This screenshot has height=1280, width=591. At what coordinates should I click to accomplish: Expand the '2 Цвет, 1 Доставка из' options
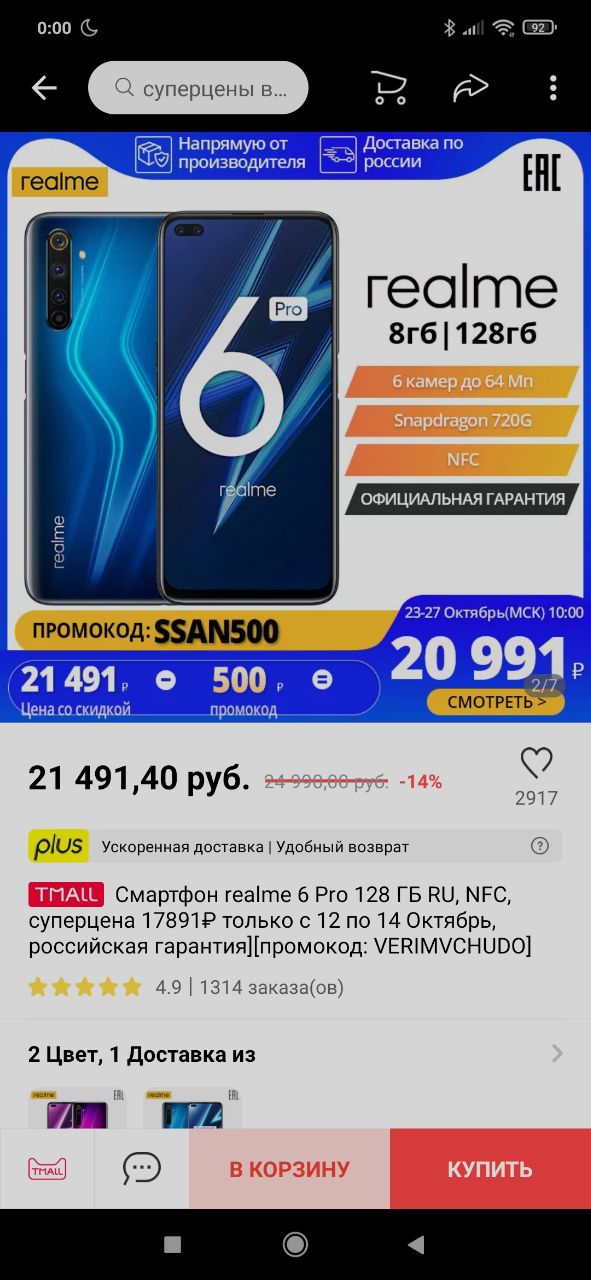(295, 1054)
